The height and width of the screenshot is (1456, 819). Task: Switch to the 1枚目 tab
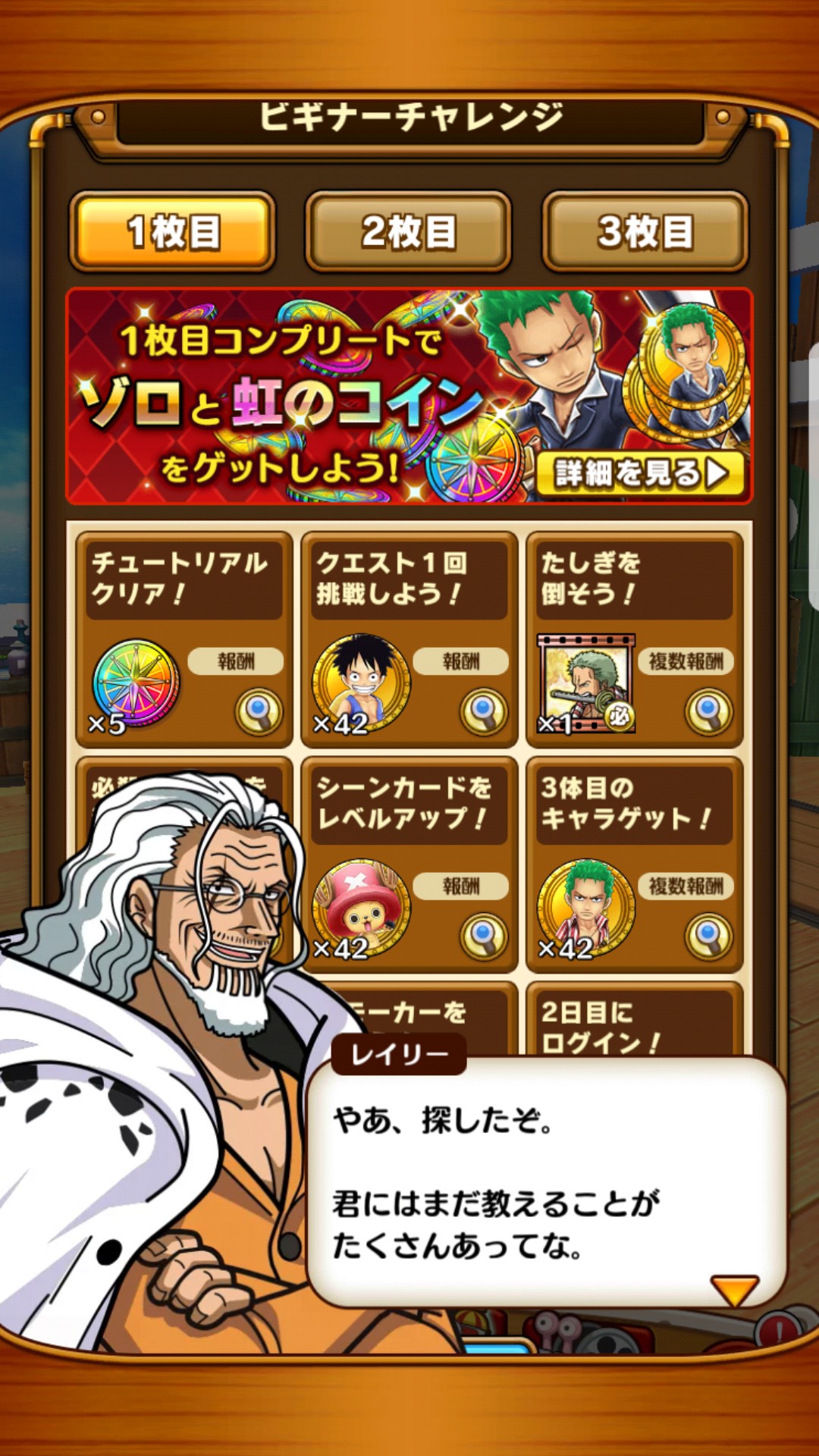coord(172,231)
